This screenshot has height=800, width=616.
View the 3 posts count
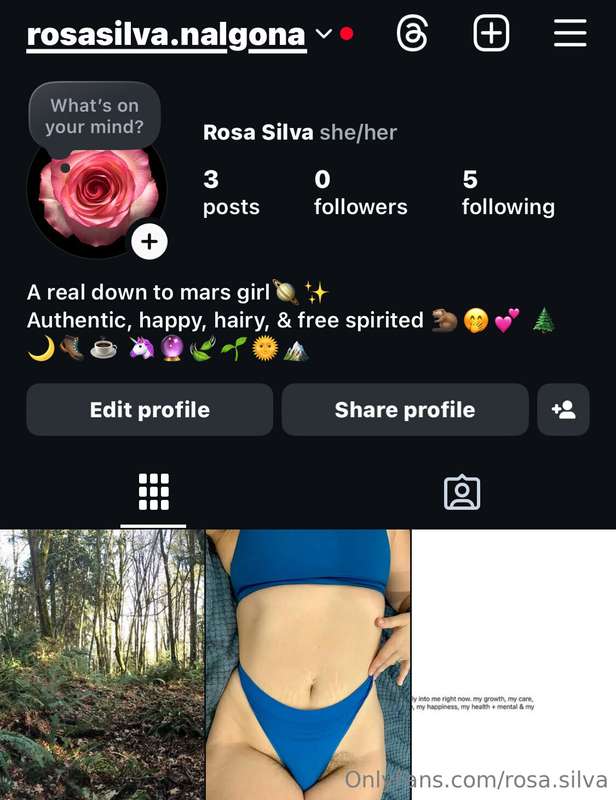coord(230,193)
